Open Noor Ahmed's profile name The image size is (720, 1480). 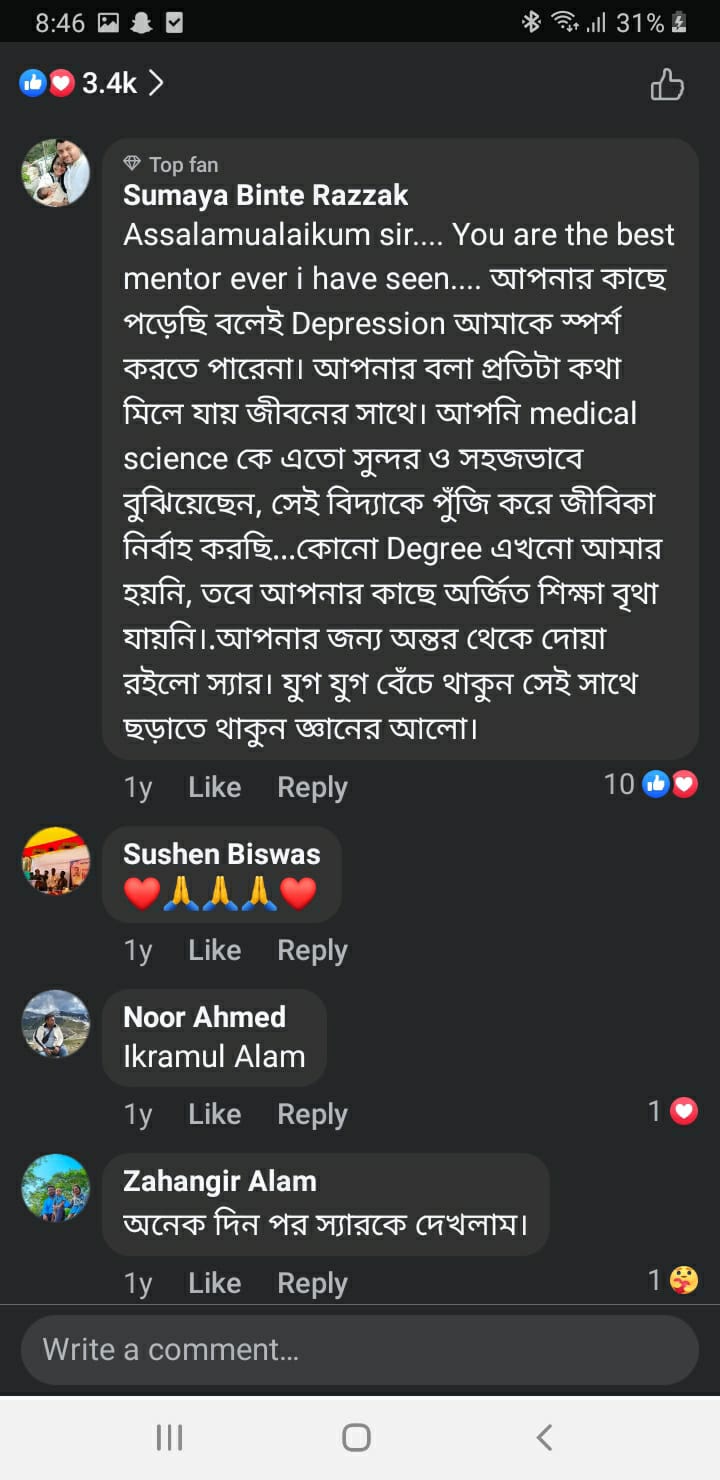pos(204,1017)
